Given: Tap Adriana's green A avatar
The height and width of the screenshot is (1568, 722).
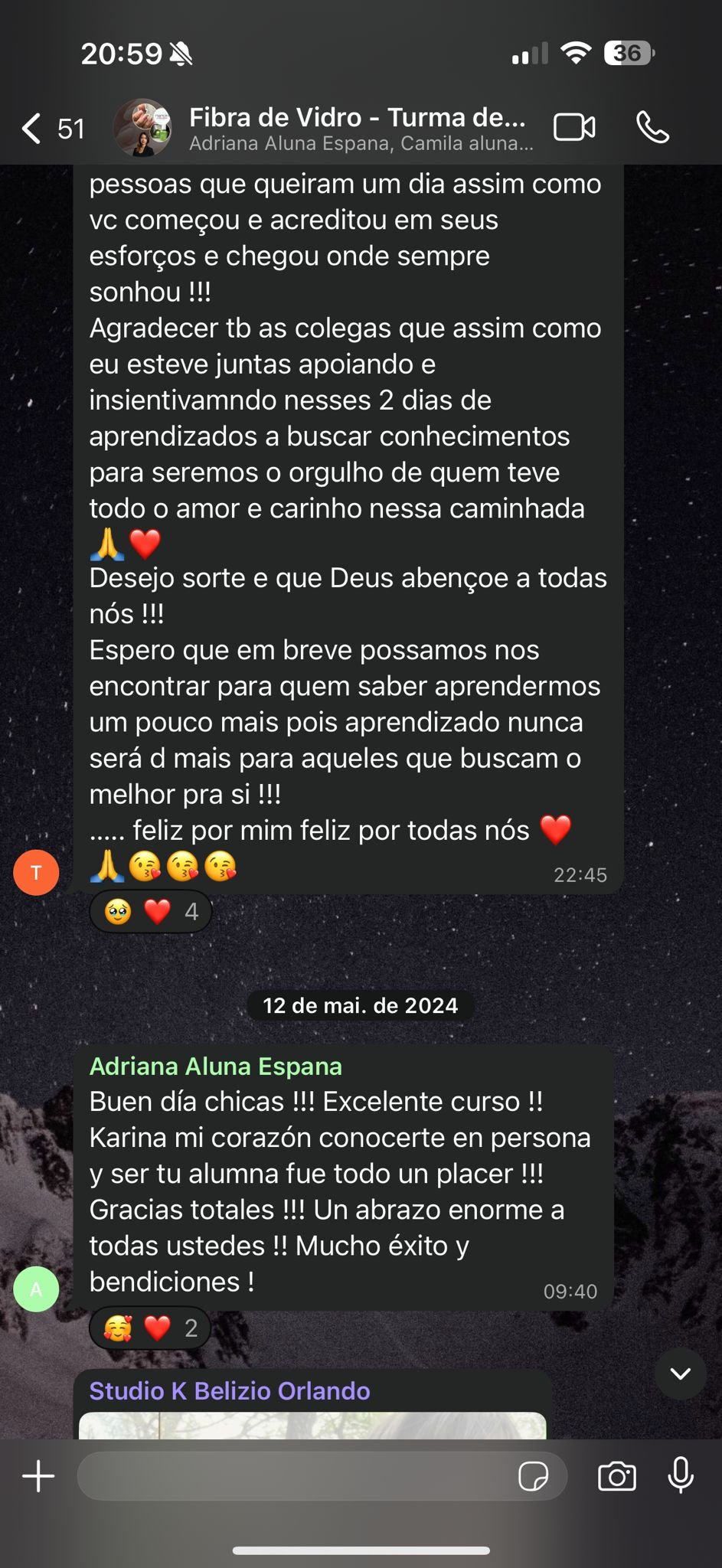Looking at the screenshot, I should (36, 1289).
